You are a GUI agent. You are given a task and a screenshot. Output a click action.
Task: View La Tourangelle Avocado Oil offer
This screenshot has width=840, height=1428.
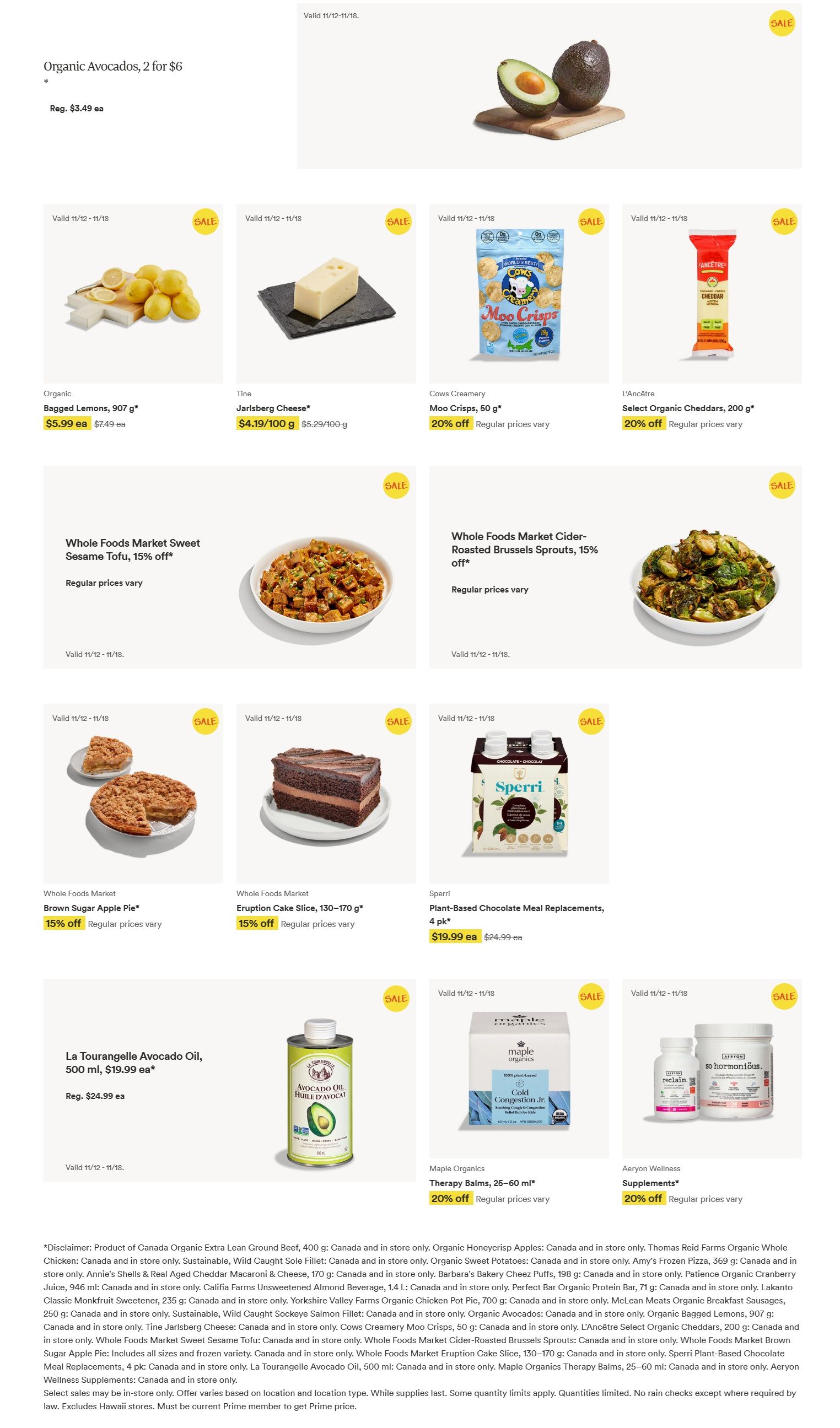229,1080
